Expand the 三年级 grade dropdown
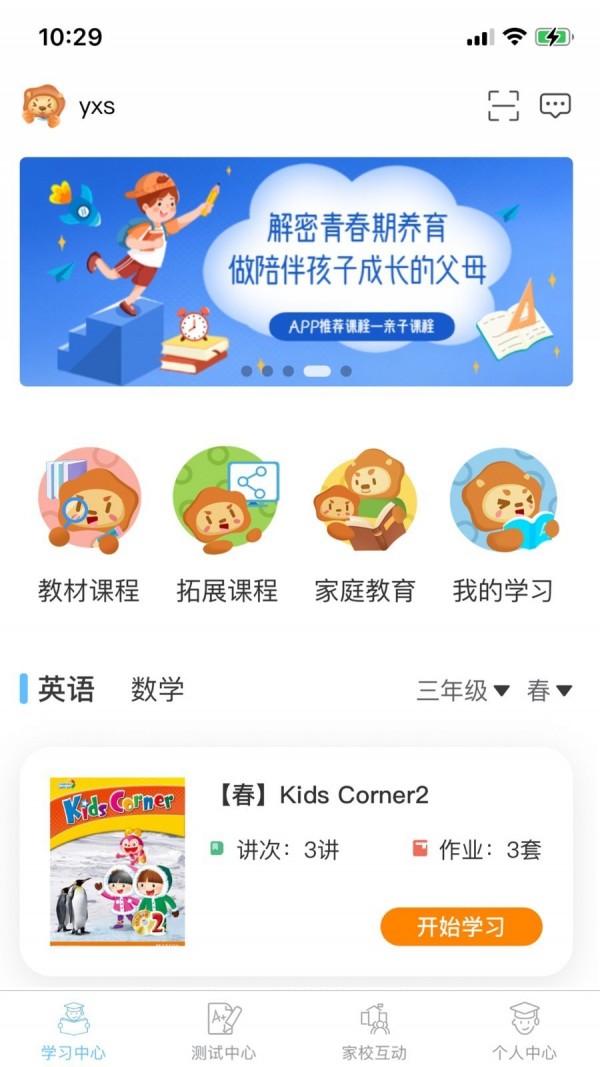This screenshot has width=600, height=1067. (463, 690)
